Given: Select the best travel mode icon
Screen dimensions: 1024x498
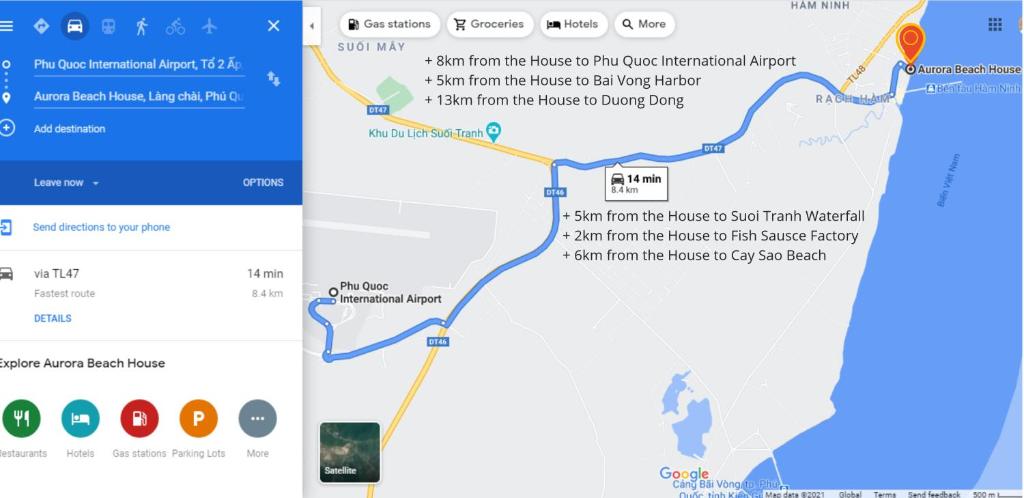Looking at the screenshot, I should (x=41, y=26).
